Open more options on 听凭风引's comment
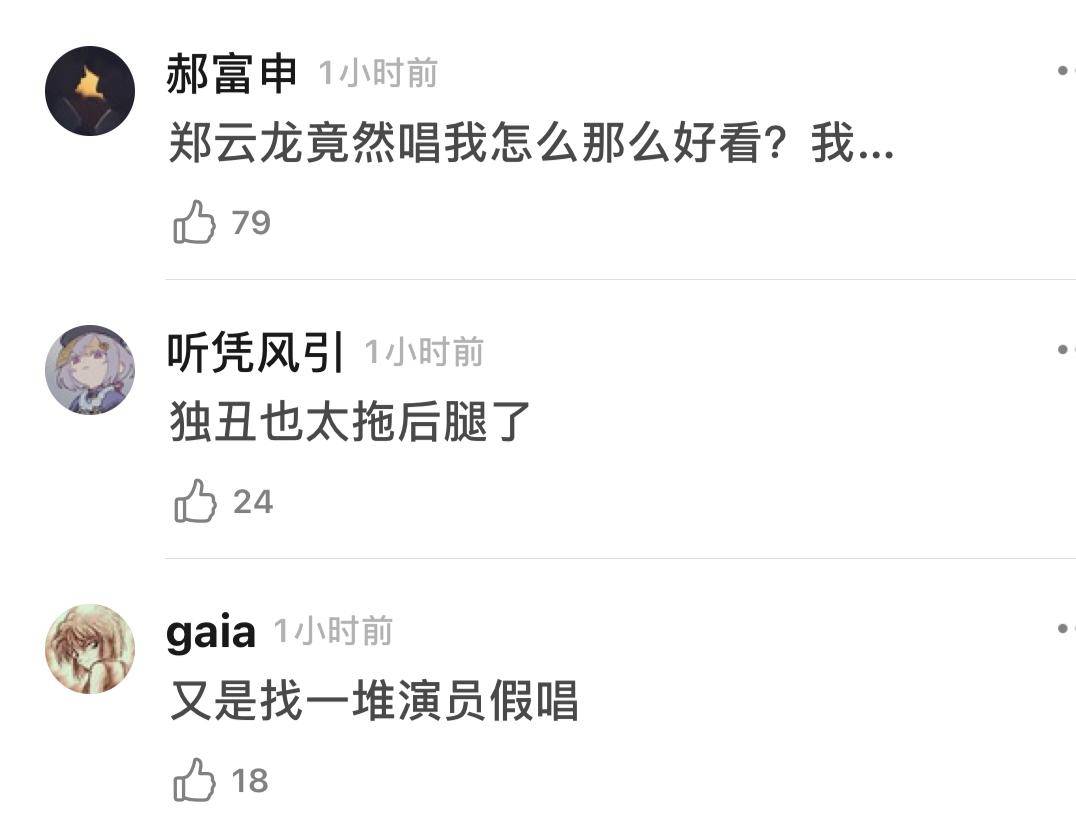 coord(1064,350)
